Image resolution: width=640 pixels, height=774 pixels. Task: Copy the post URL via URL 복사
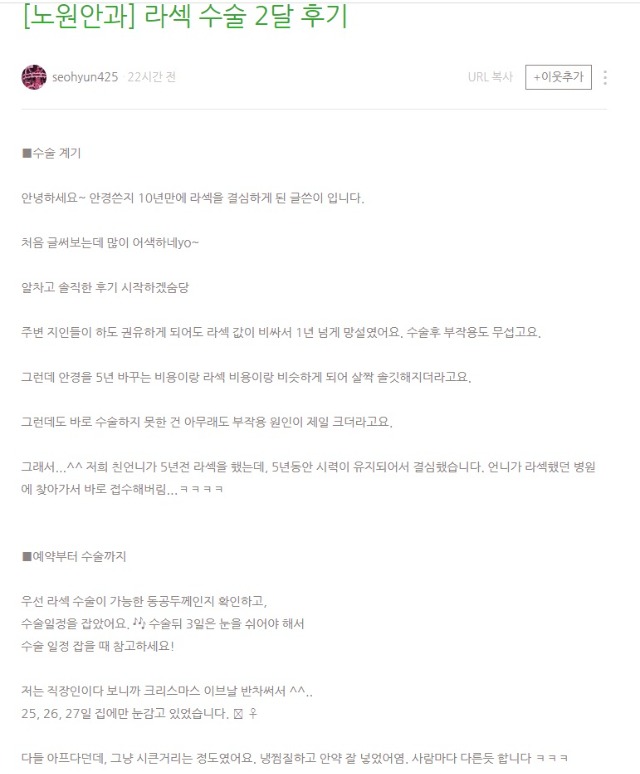pyautogui.click(x=490, y=77)
